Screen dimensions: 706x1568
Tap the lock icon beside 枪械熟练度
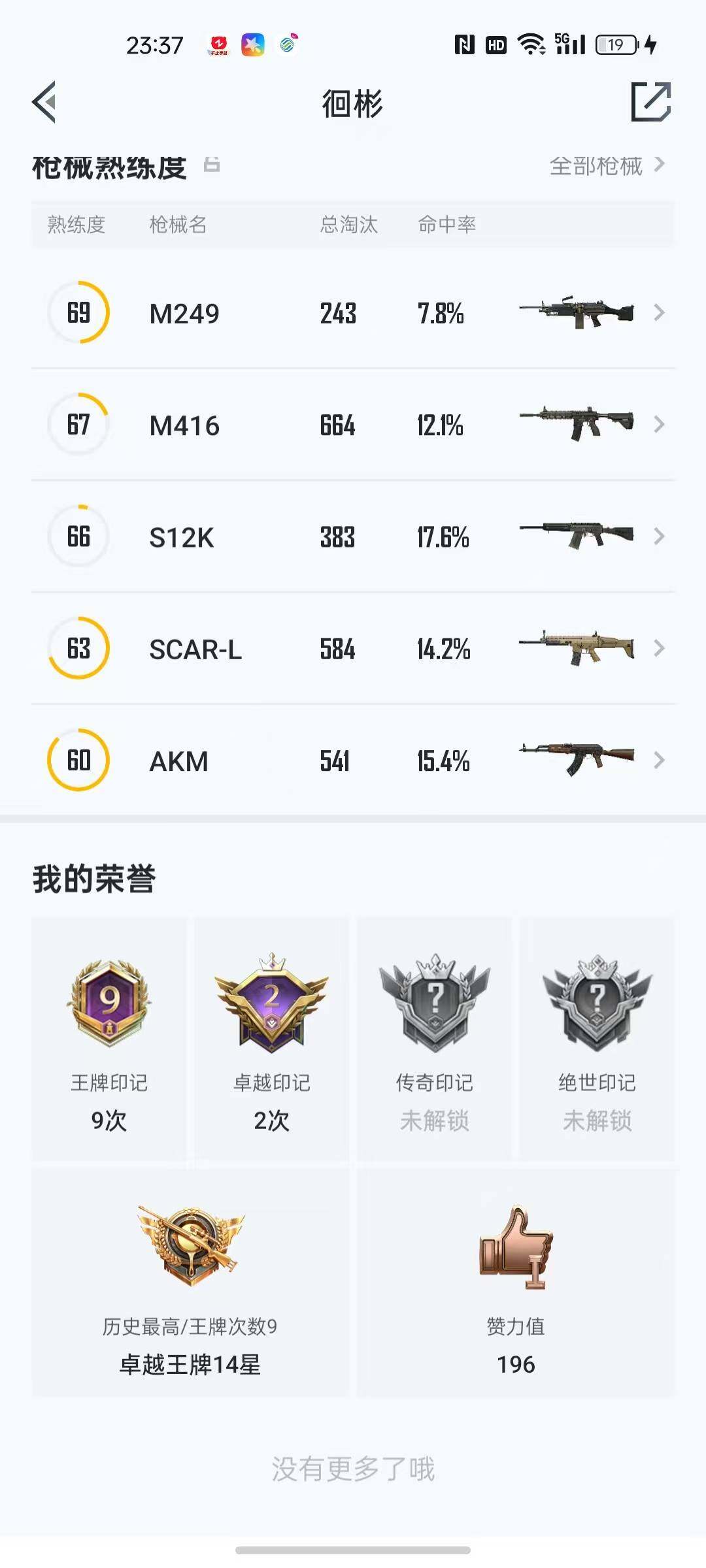point(210,165)
